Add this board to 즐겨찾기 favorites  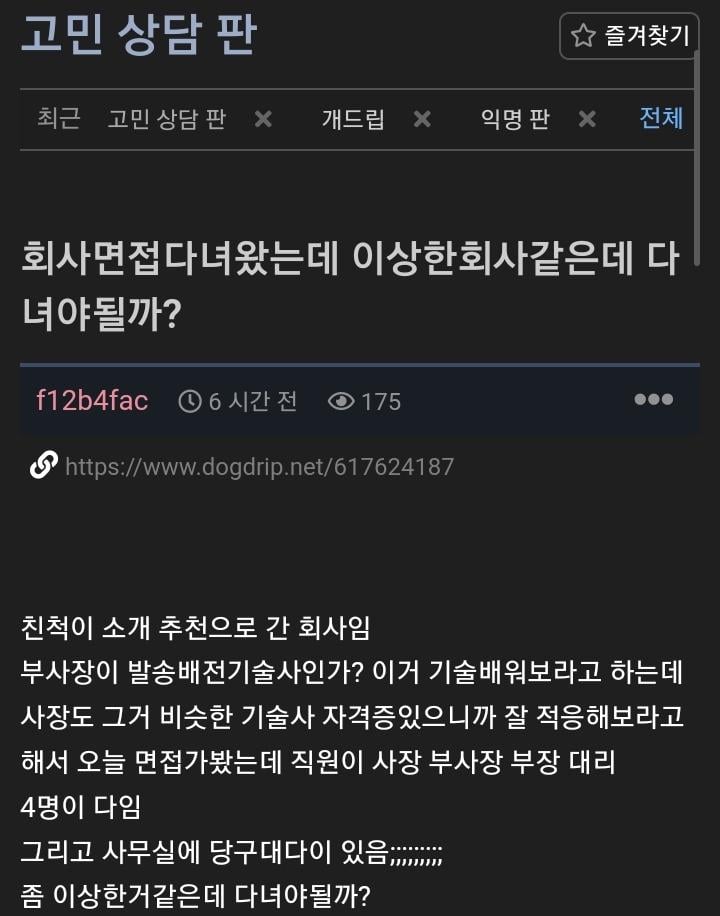click(x=629, y=36)
